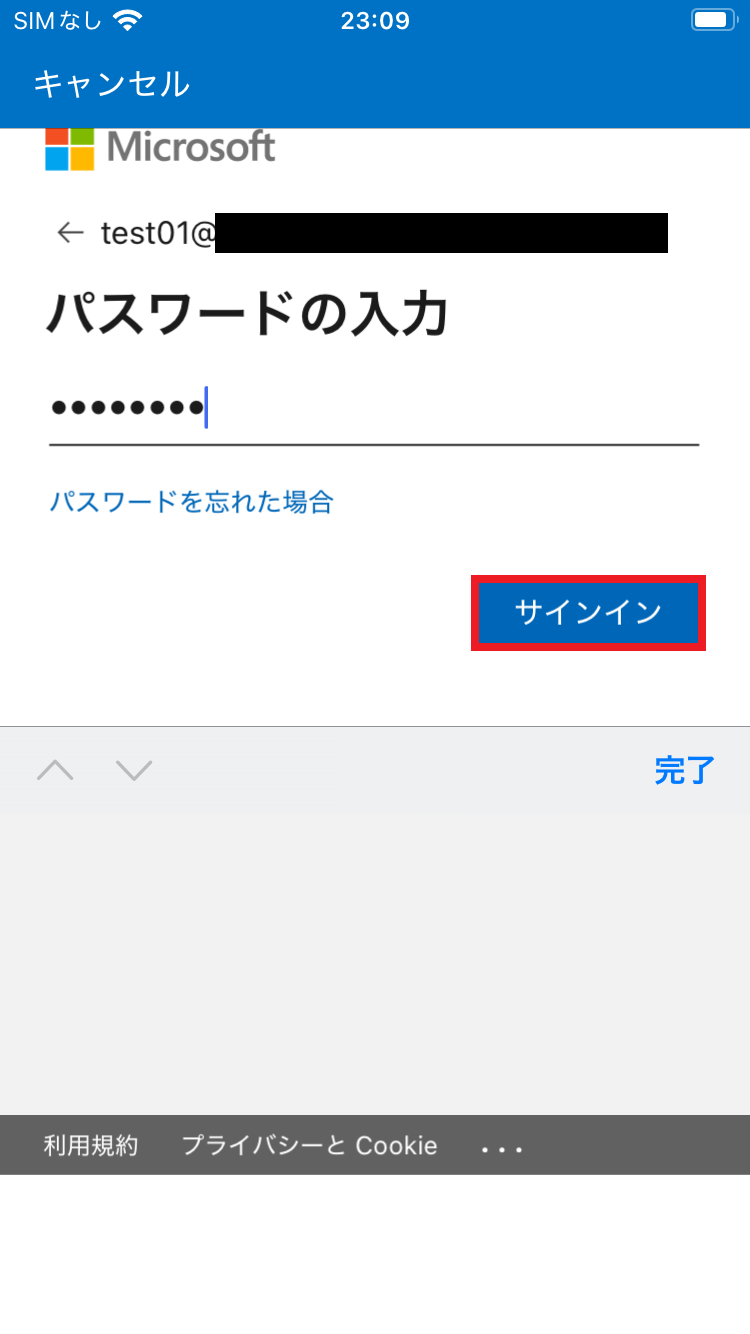Jump to previous field with up chevron
This screenshot has width=750, height=1334.
pos(55,770)
